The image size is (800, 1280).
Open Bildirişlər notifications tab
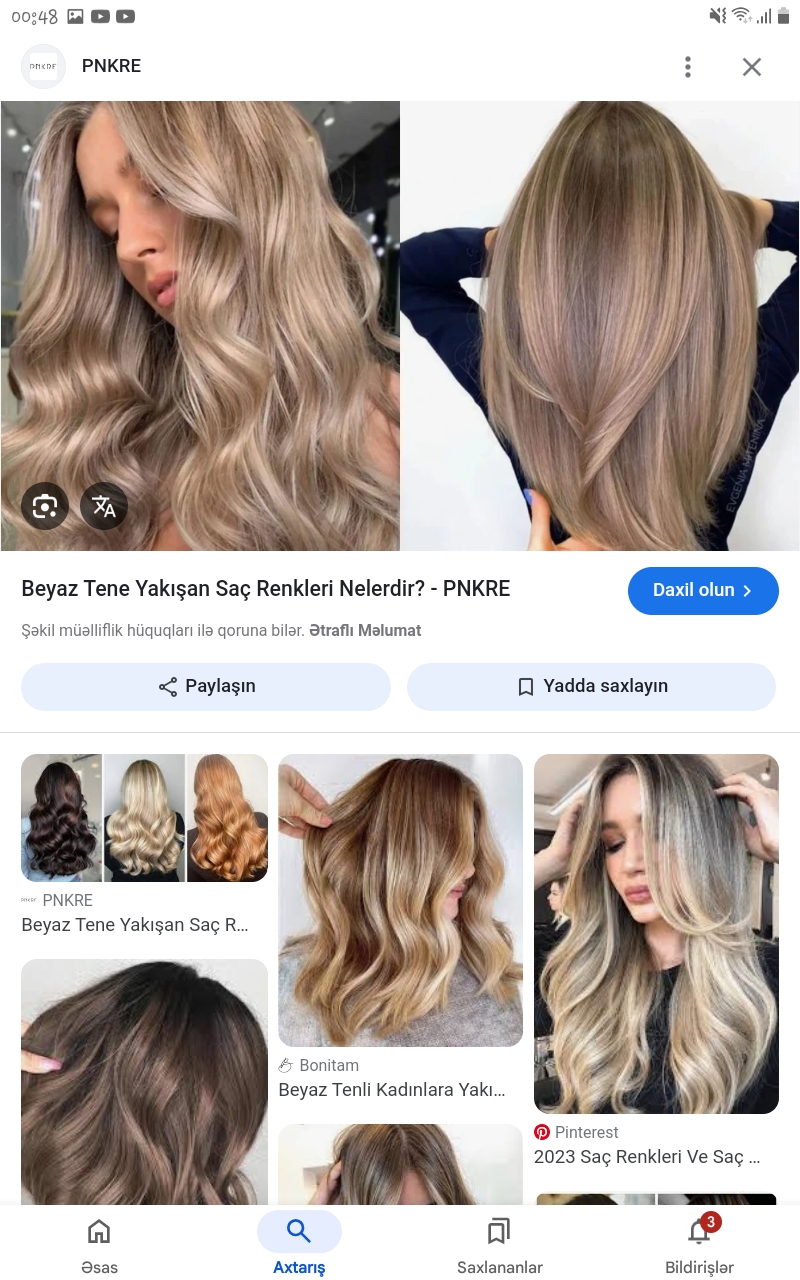tap(699, 1243)
